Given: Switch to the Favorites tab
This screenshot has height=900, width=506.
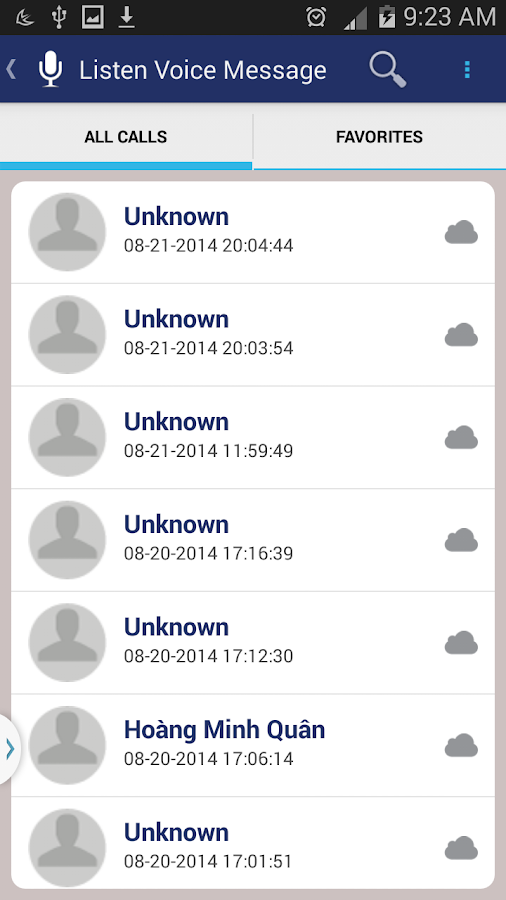Looking at the screenshot, I should [379, 137].
